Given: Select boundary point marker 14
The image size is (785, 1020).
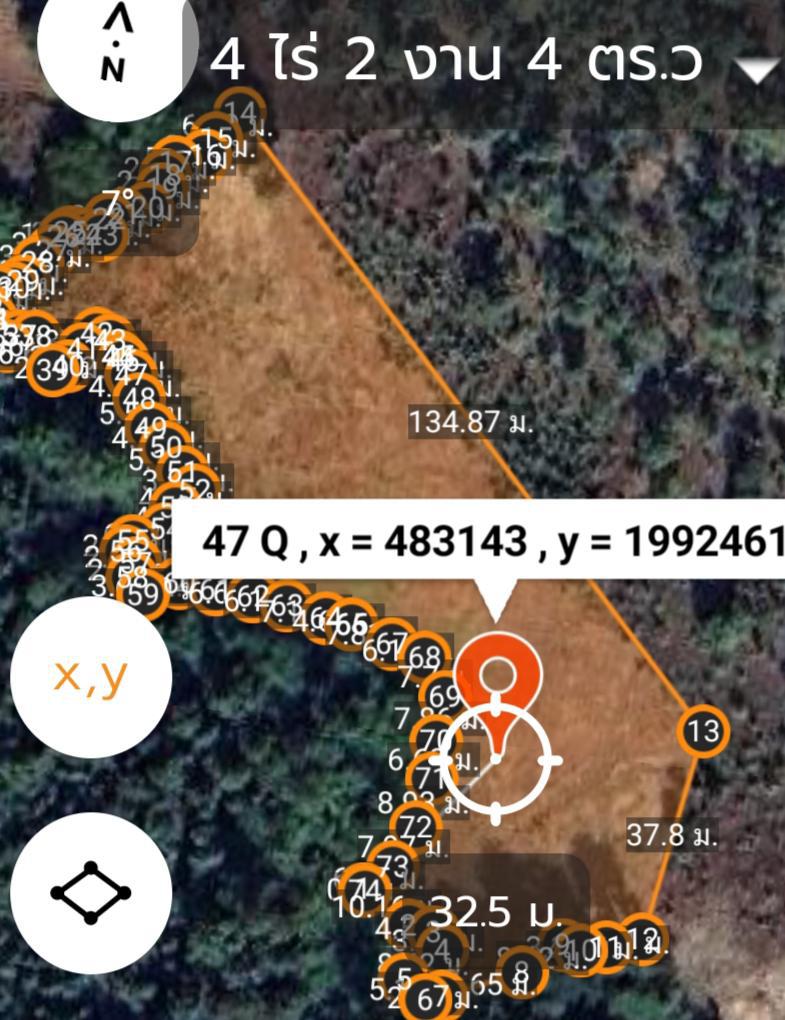Looking at the screenshot, I should pos(241,110).
